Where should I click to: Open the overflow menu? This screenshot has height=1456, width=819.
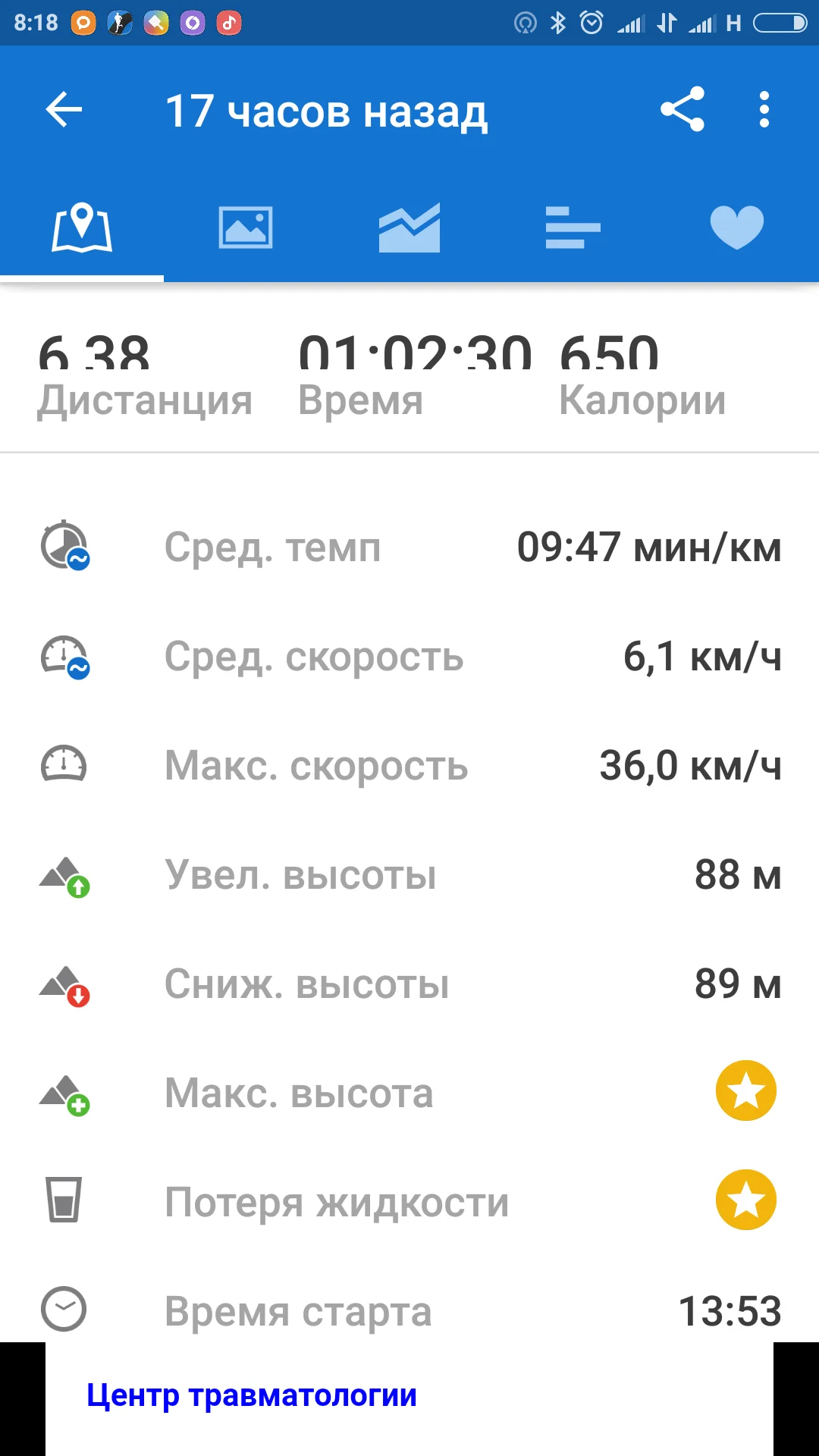[764, 111]
